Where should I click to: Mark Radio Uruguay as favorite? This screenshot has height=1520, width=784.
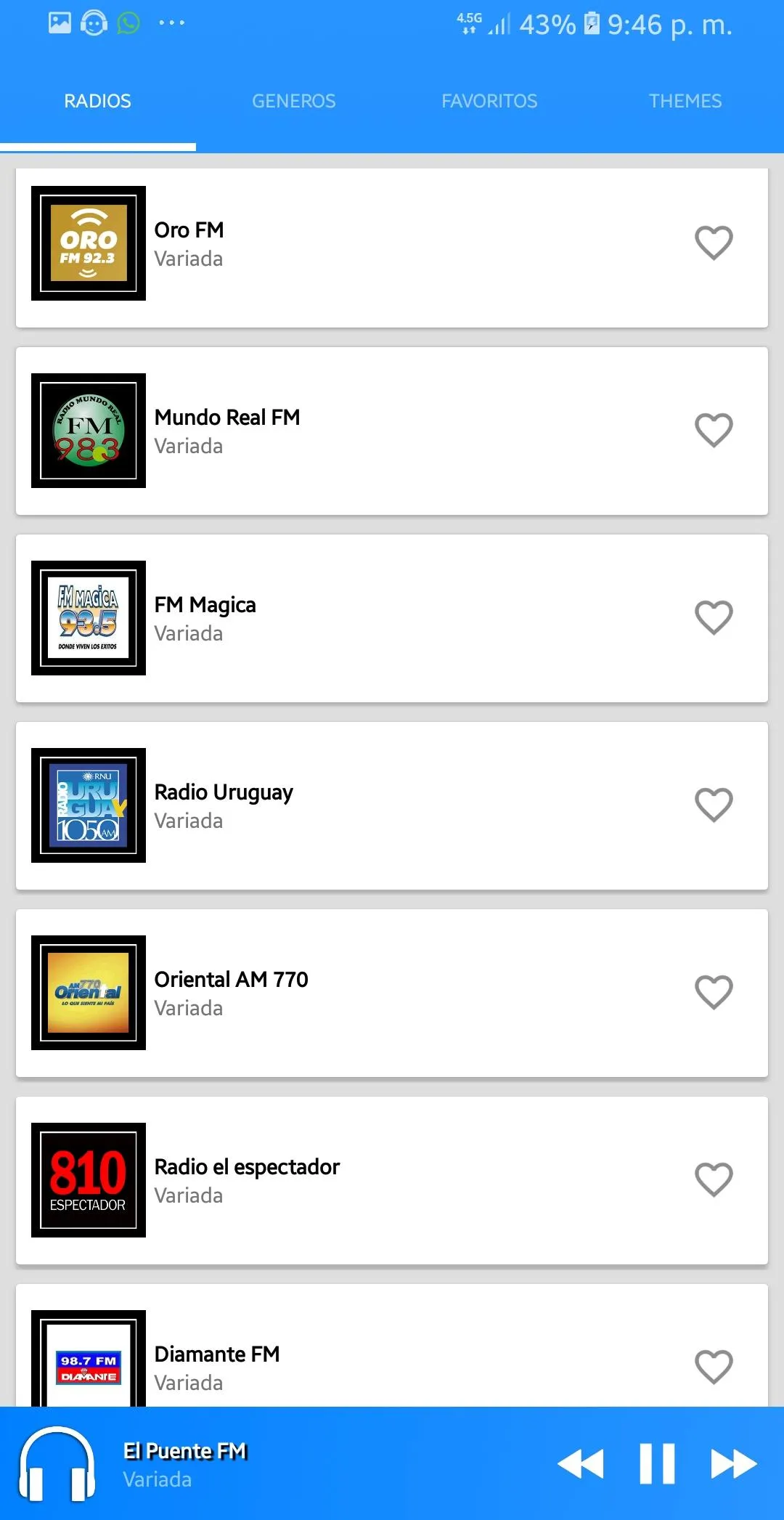click(x=714, y=805)
